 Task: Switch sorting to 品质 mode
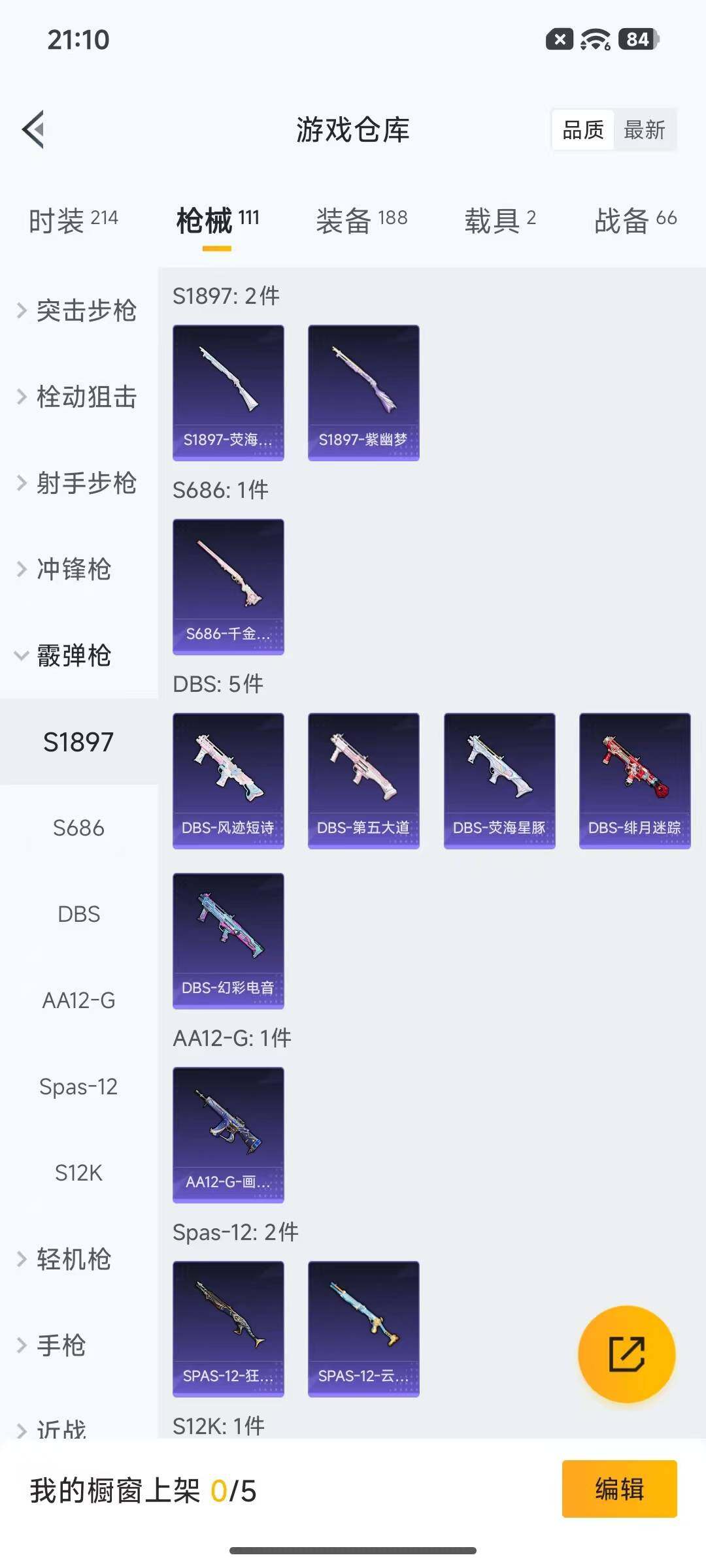pos(582,130)
